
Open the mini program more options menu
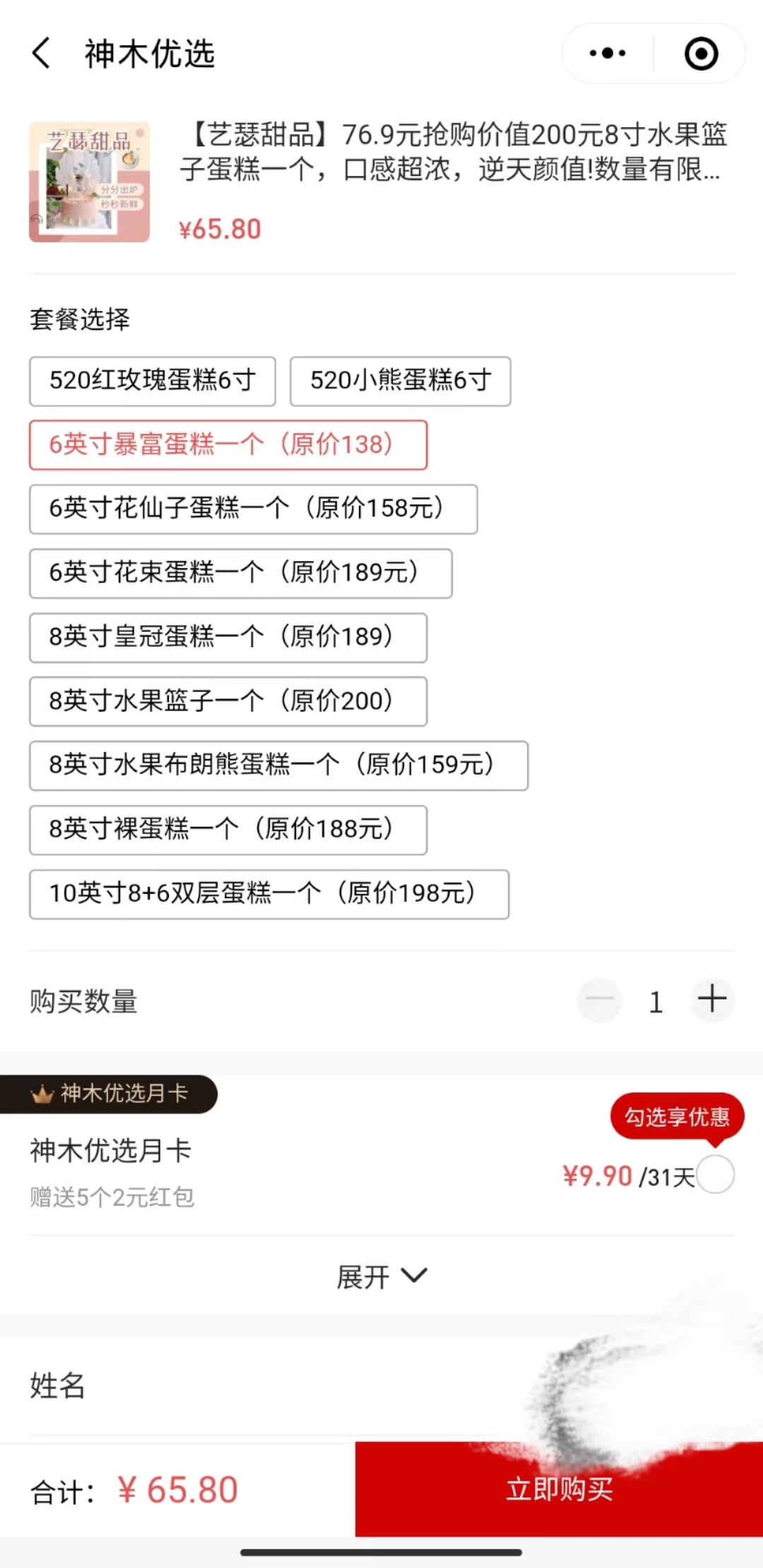tap(608, 54)
